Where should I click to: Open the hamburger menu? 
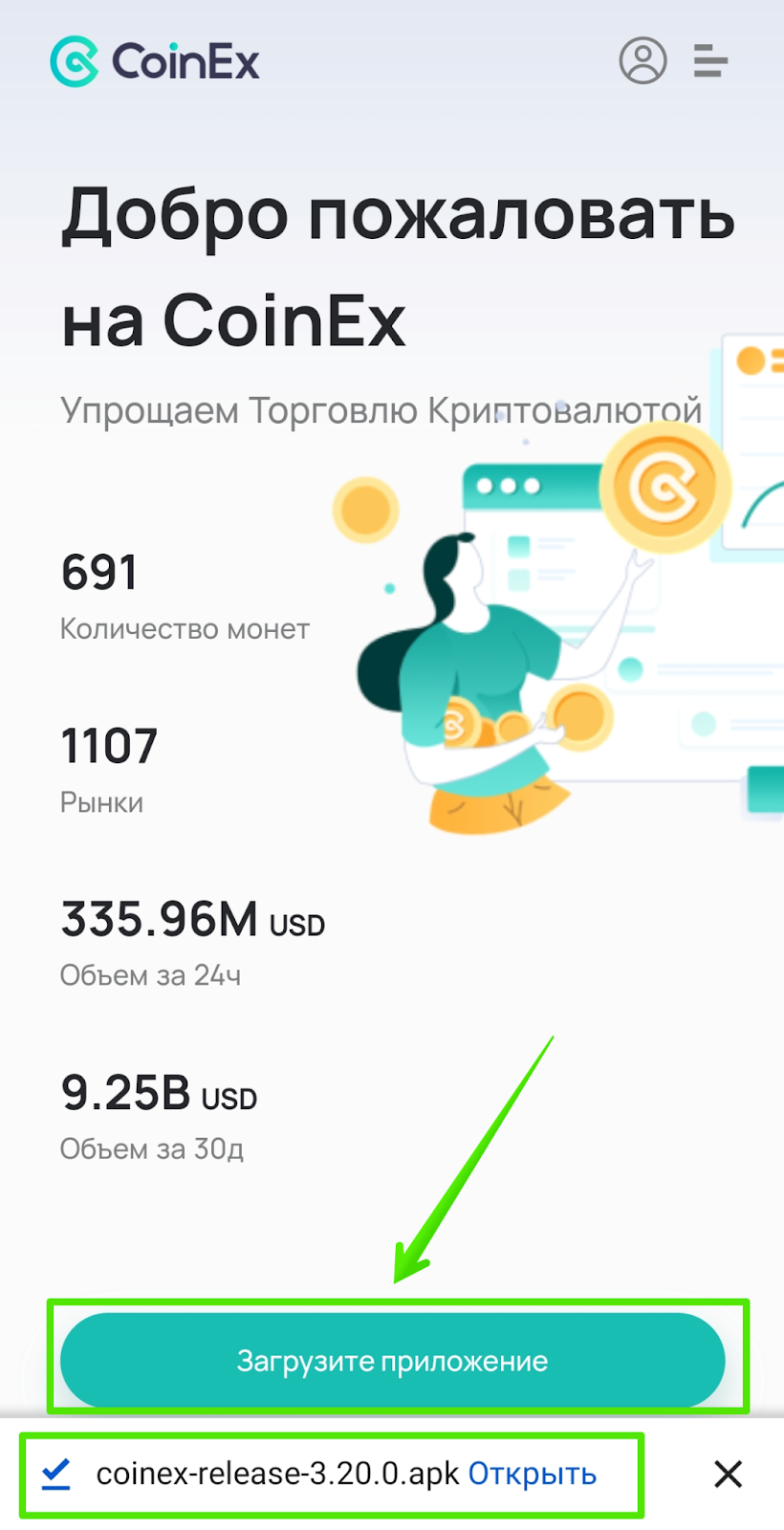click(710, 61)
